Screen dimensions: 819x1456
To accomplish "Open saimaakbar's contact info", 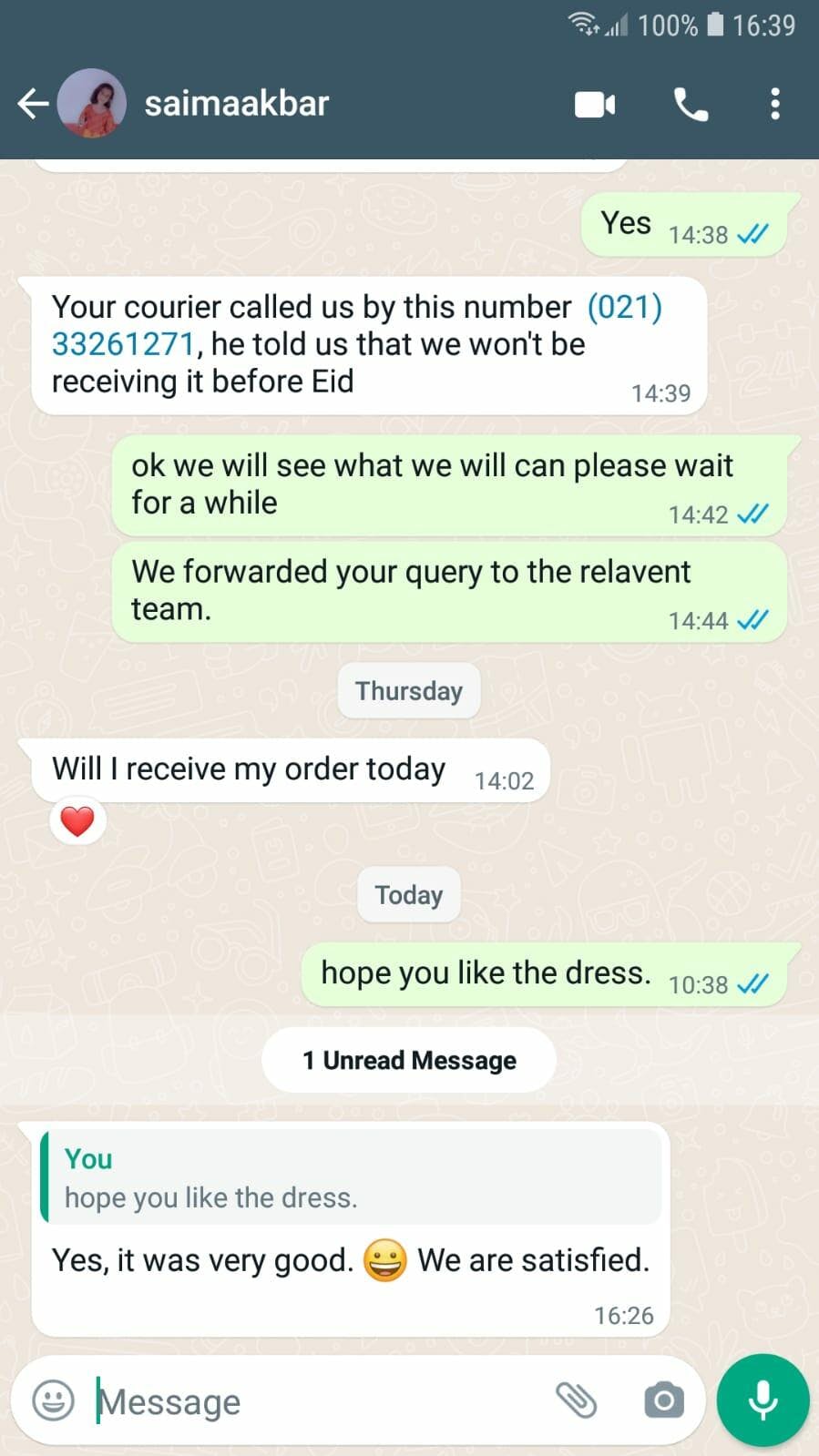I will coord(237,104).
